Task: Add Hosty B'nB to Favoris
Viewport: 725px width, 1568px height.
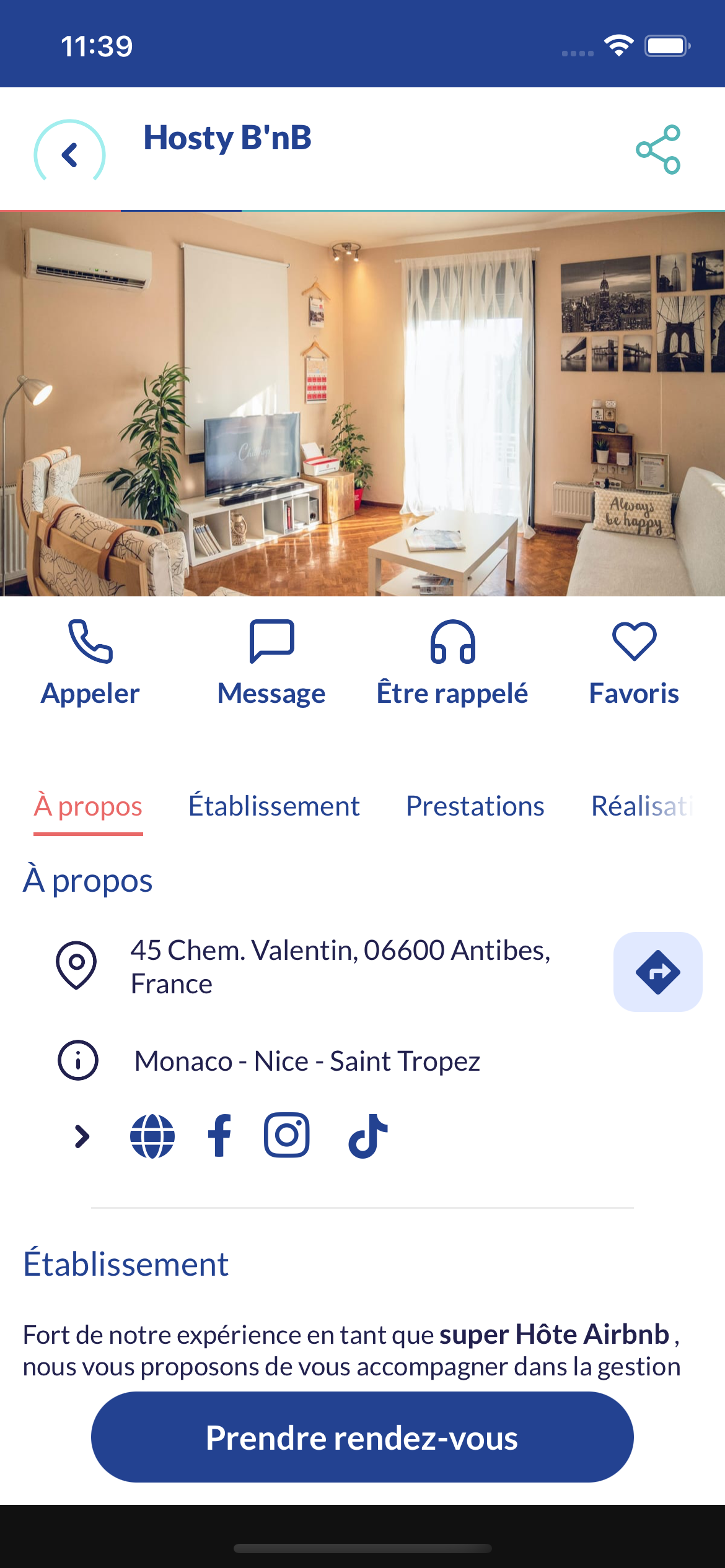Action: tap(634, 664)
